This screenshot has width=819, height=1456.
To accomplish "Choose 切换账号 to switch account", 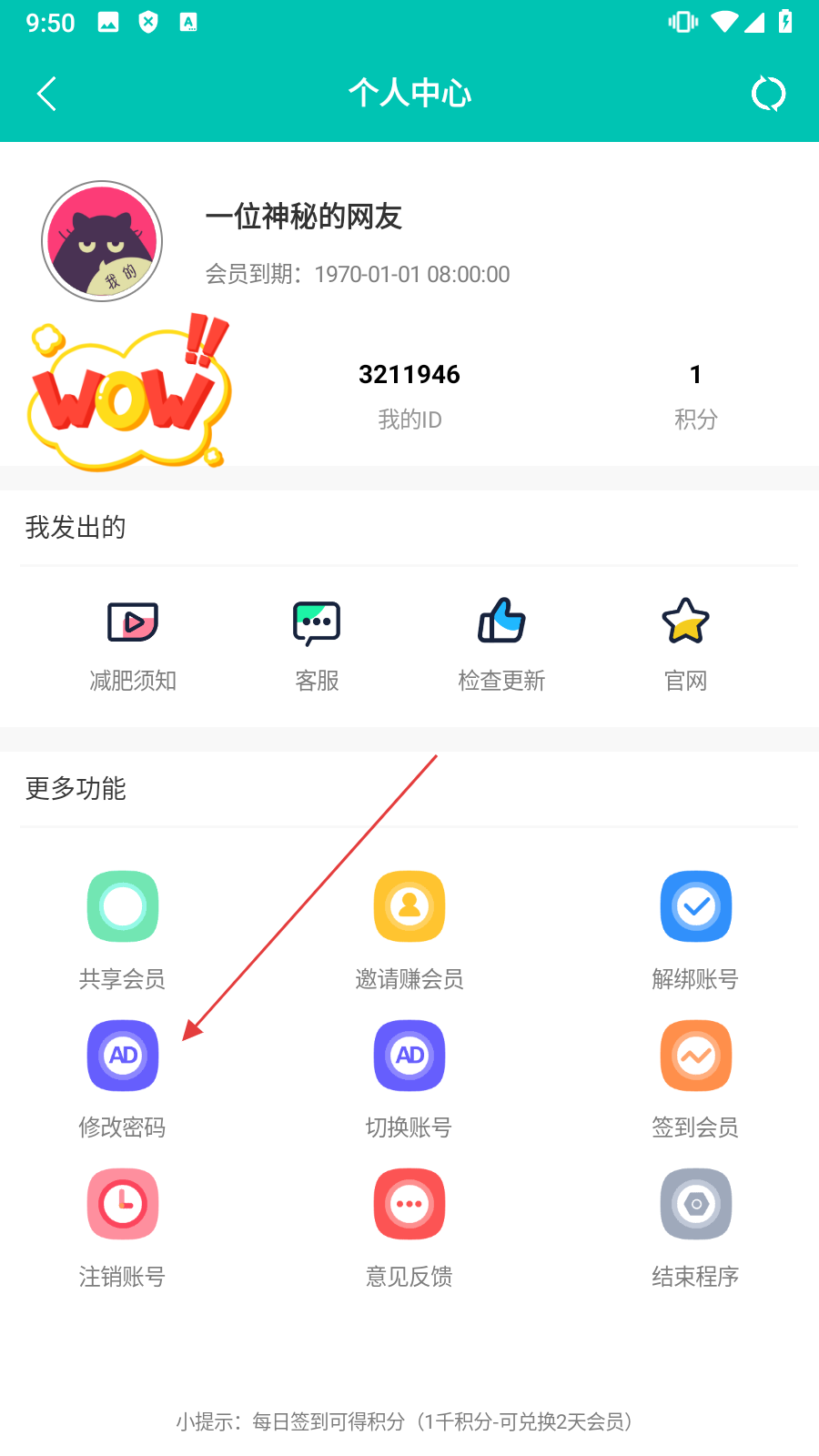I will (x=409, y=1077).
